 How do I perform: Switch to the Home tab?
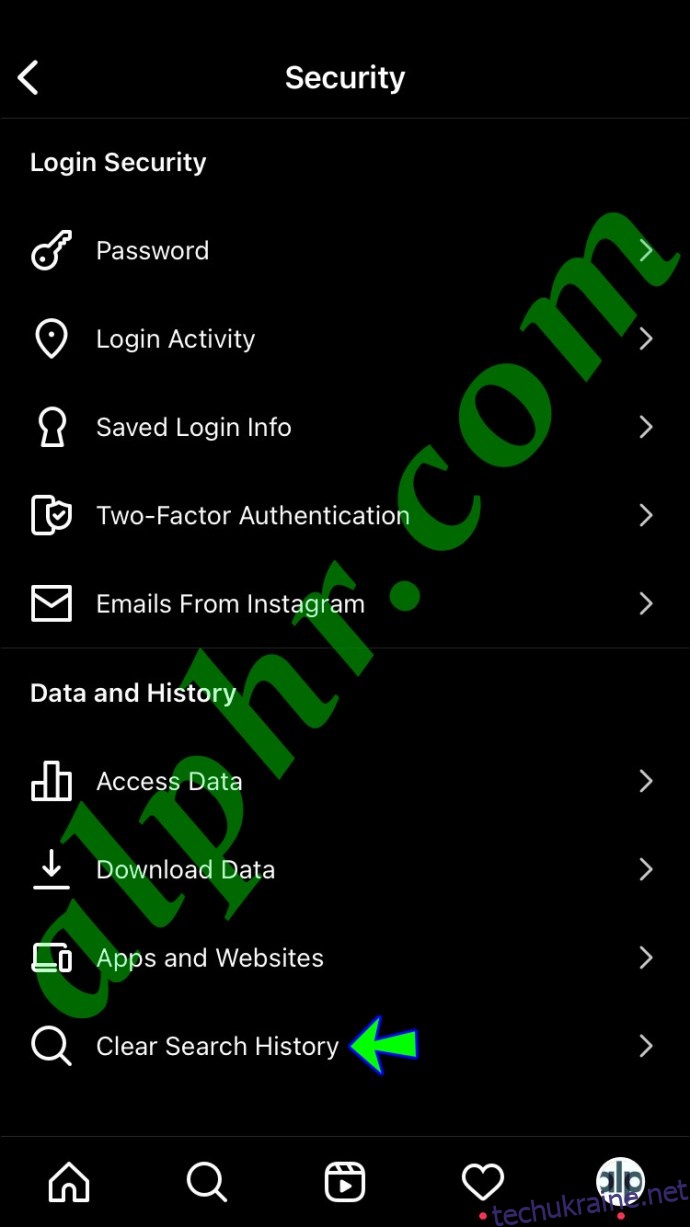69,1183
